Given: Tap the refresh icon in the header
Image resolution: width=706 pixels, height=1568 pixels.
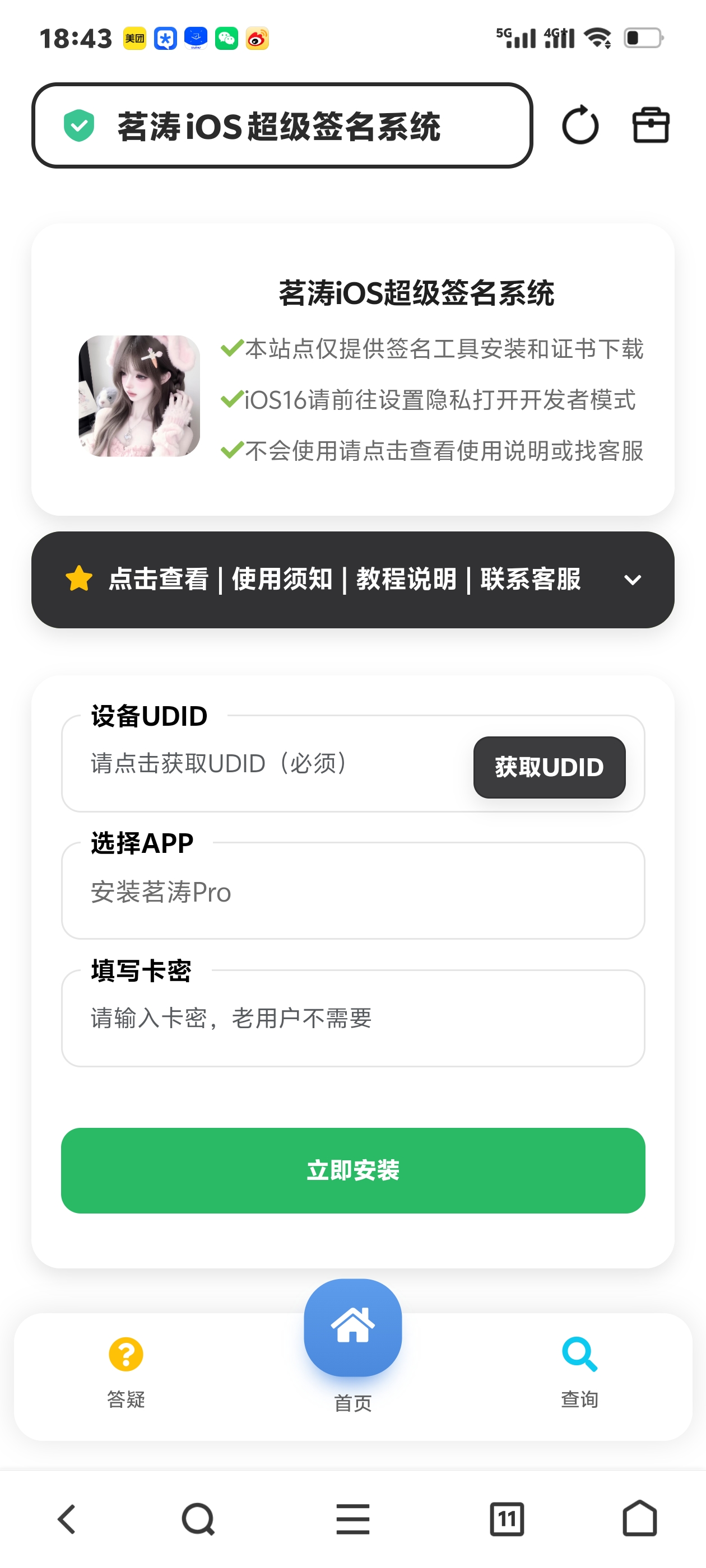Looking at the screenshot, I should point(579,125).
